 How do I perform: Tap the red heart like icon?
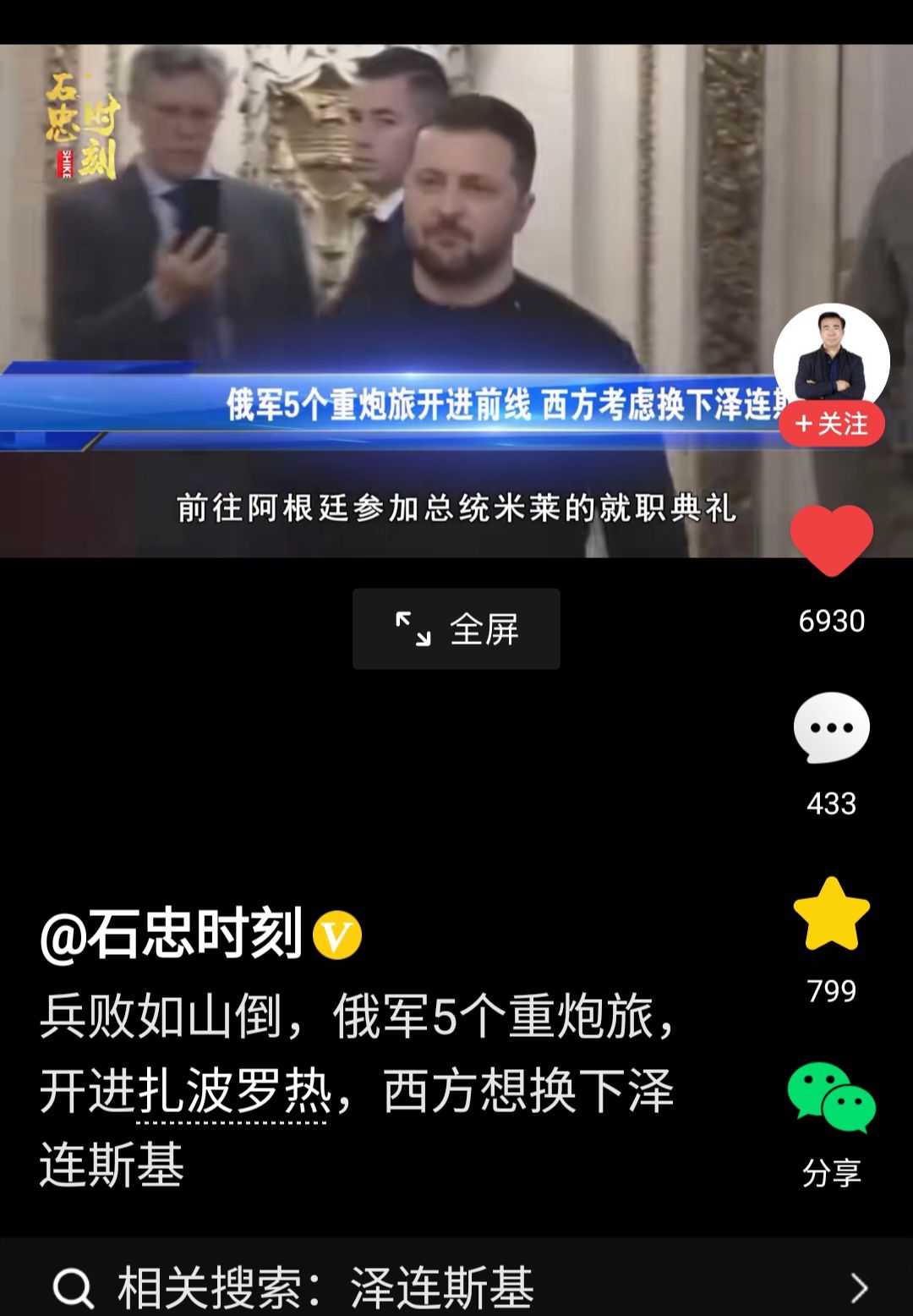(x=832, y=541)
